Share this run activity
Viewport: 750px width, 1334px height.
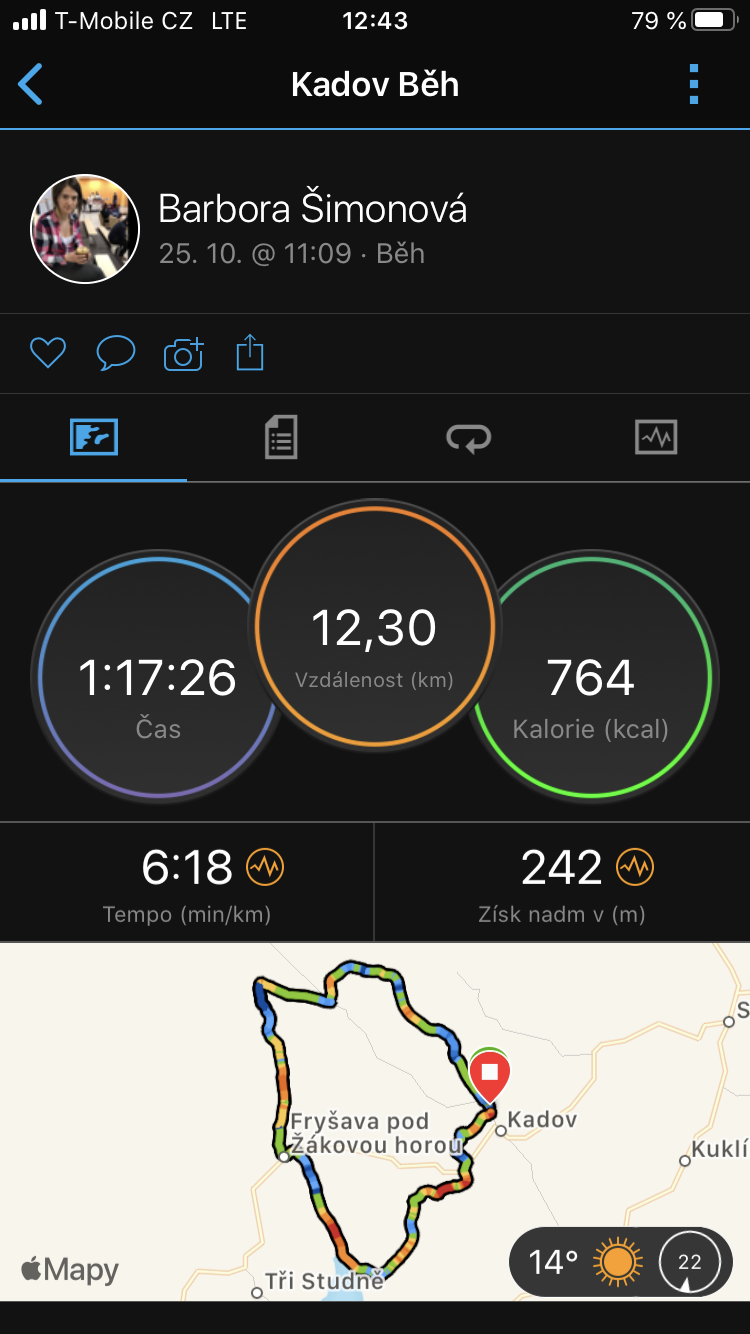[250, 352]
